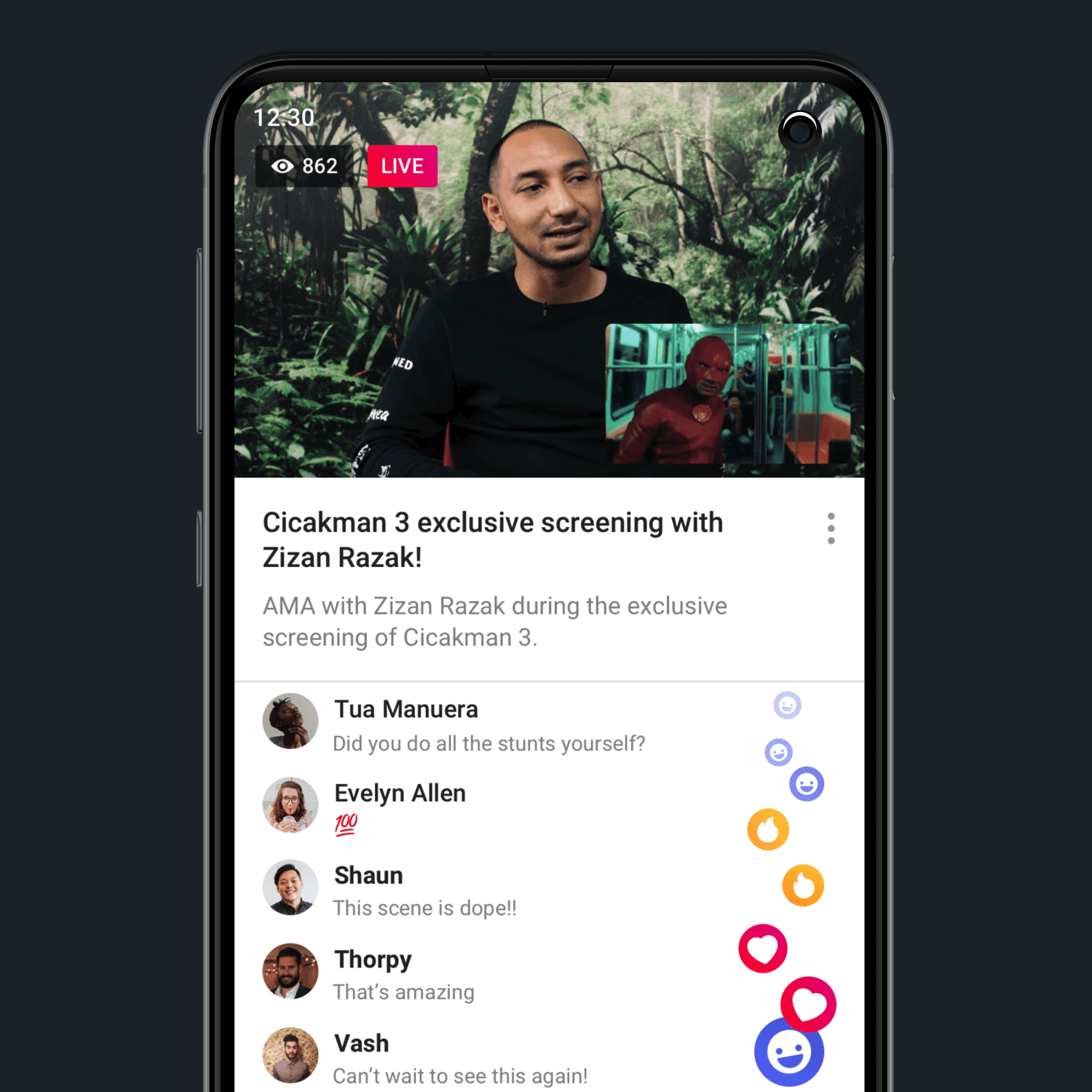Open Tua Manuera's comment
The height and width of the screenshot is (1092, 1092).
pyautogui.click(x=488, y=726)
